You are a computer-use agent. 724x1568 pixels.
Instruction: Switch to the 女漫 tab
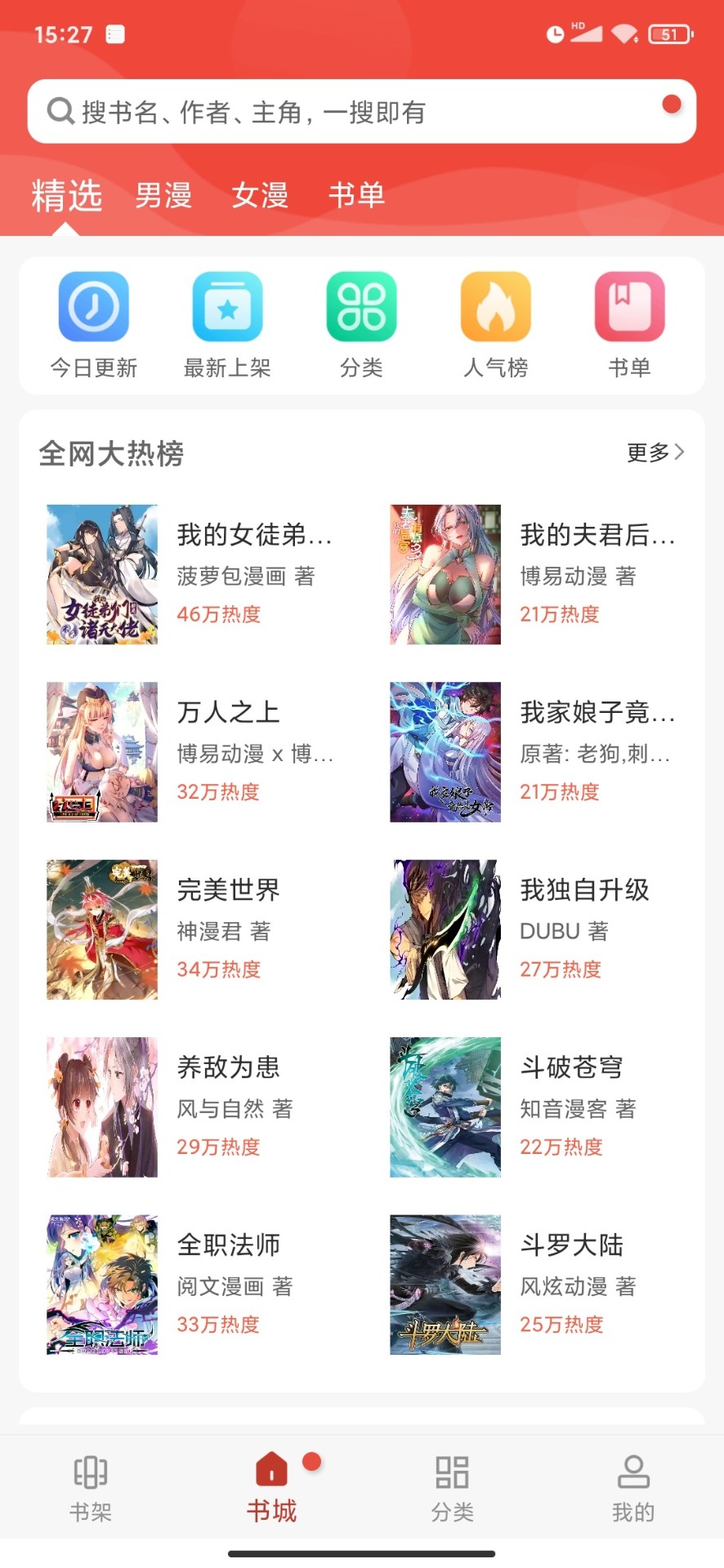tap(261, 196)
